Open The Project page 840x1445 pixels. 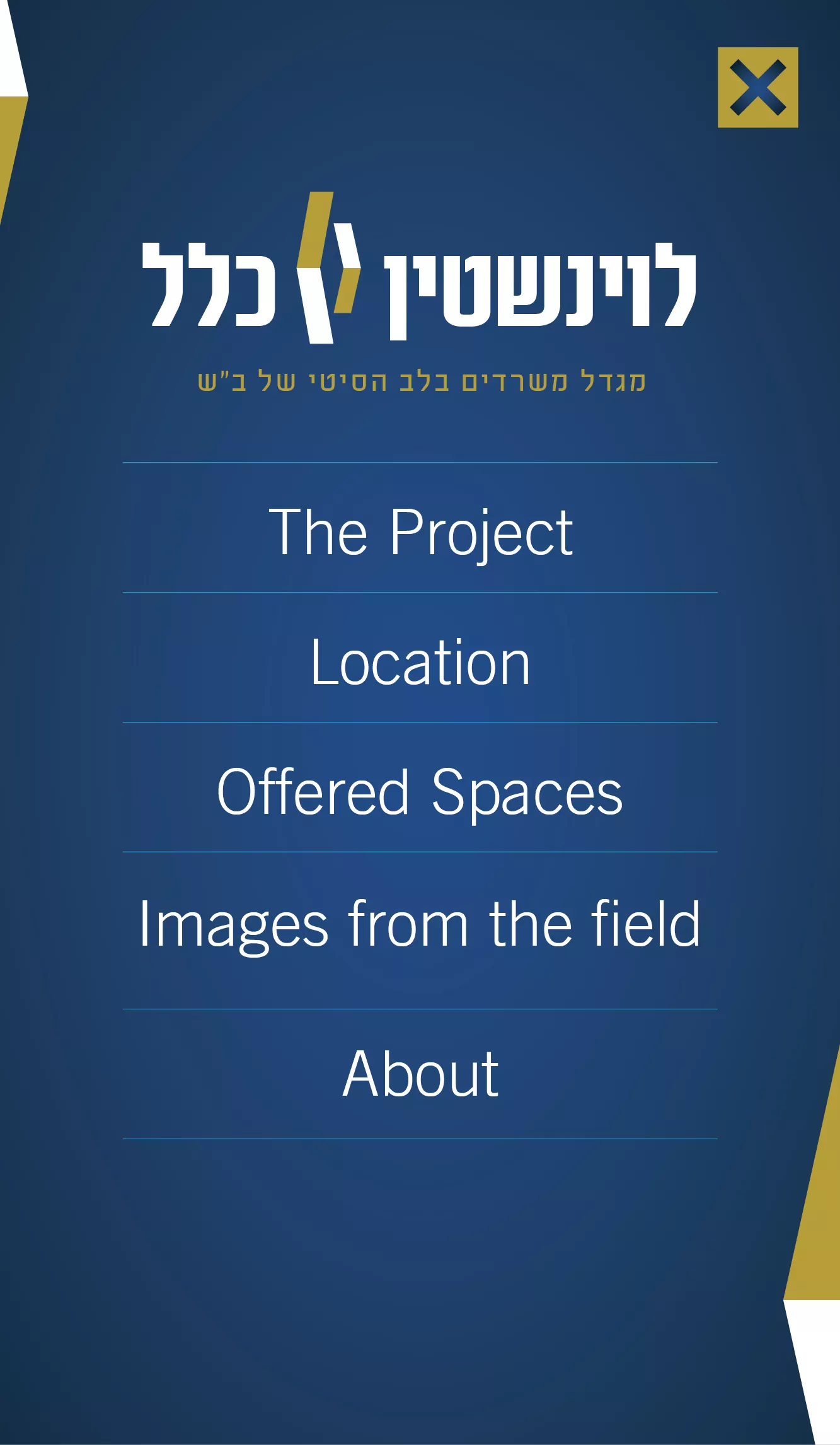(x=420, y=531)
